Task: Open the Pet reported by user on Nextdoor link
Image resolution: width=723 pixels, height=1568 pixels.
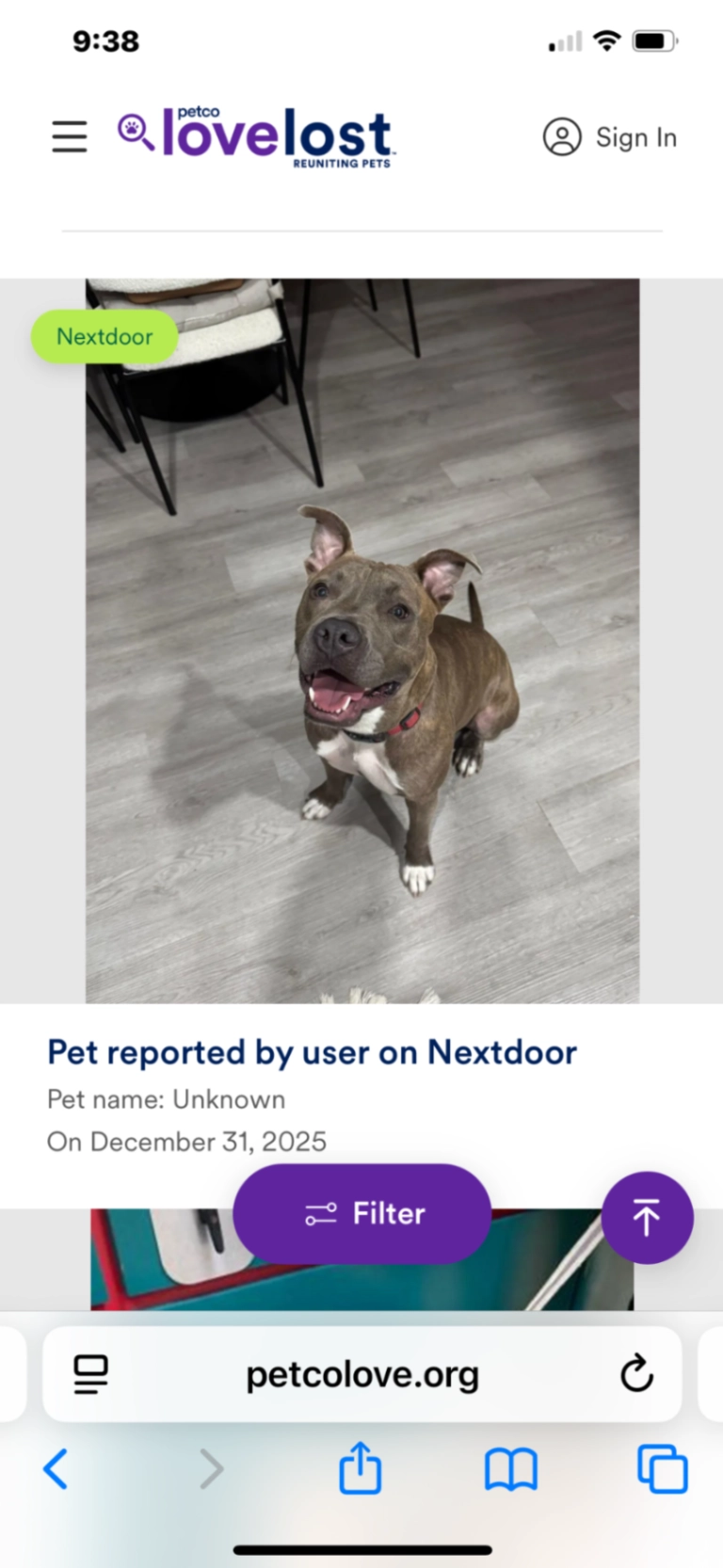Action: (x=312, y=1052)
